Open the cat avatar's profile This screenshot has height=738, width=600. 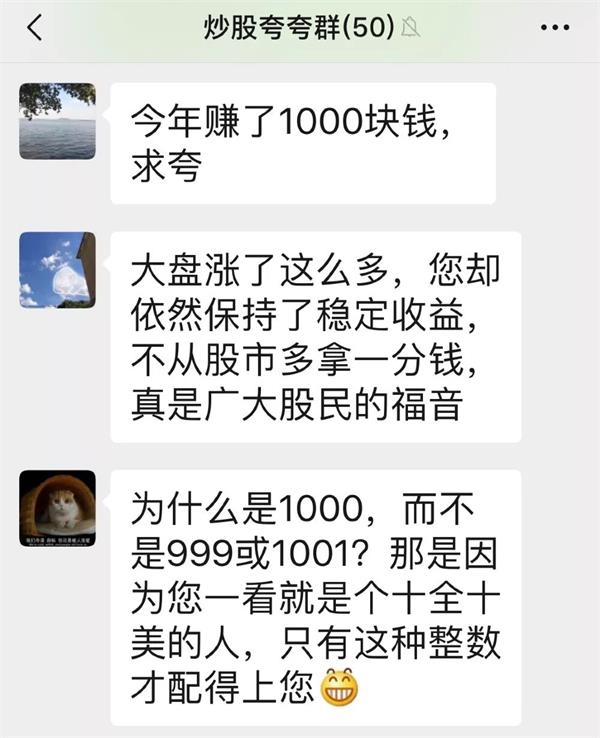pyautogui.click(x=57, y=508)
